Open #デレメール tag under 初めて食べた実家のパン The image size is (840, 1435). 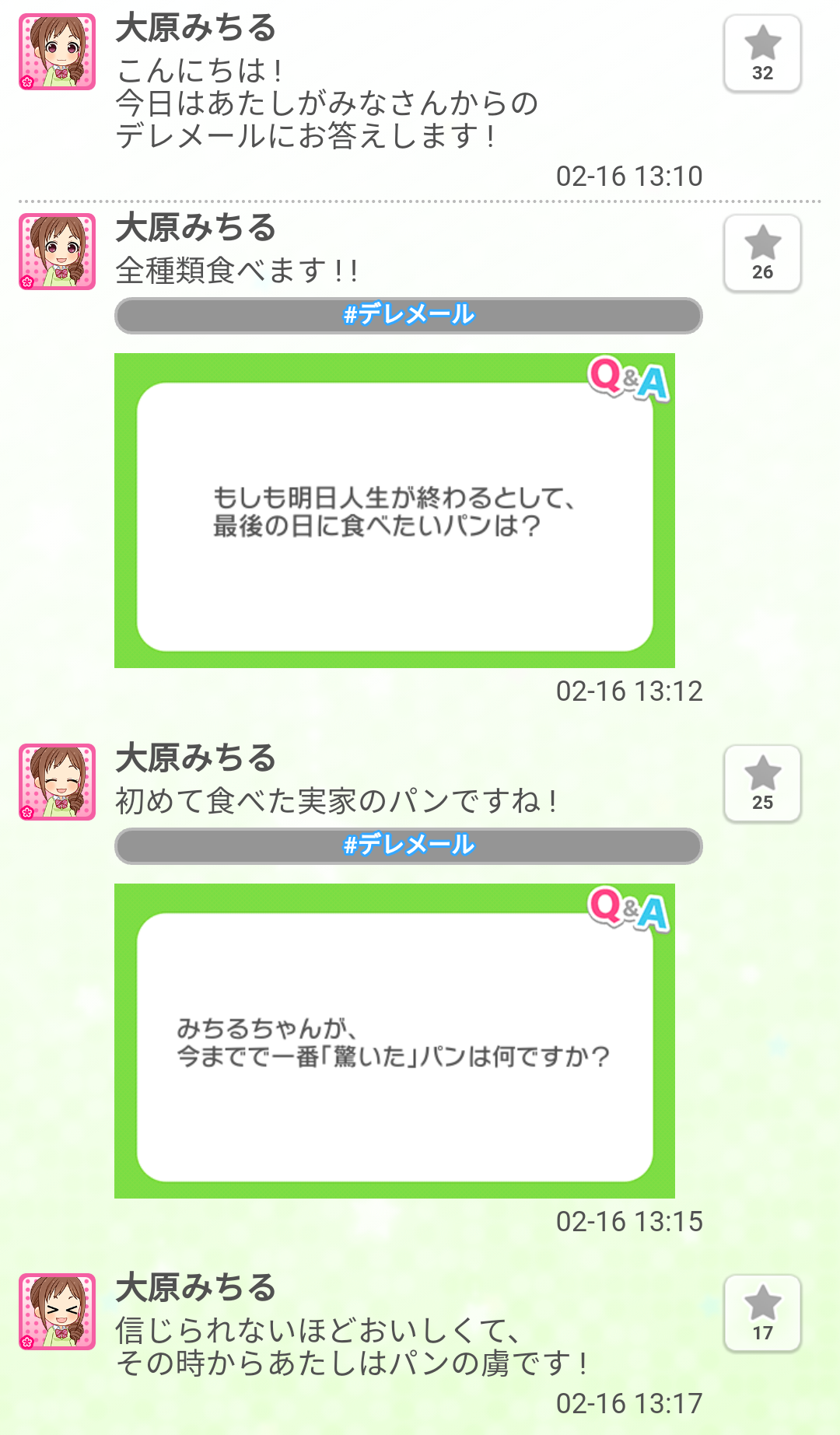point(408,845)
